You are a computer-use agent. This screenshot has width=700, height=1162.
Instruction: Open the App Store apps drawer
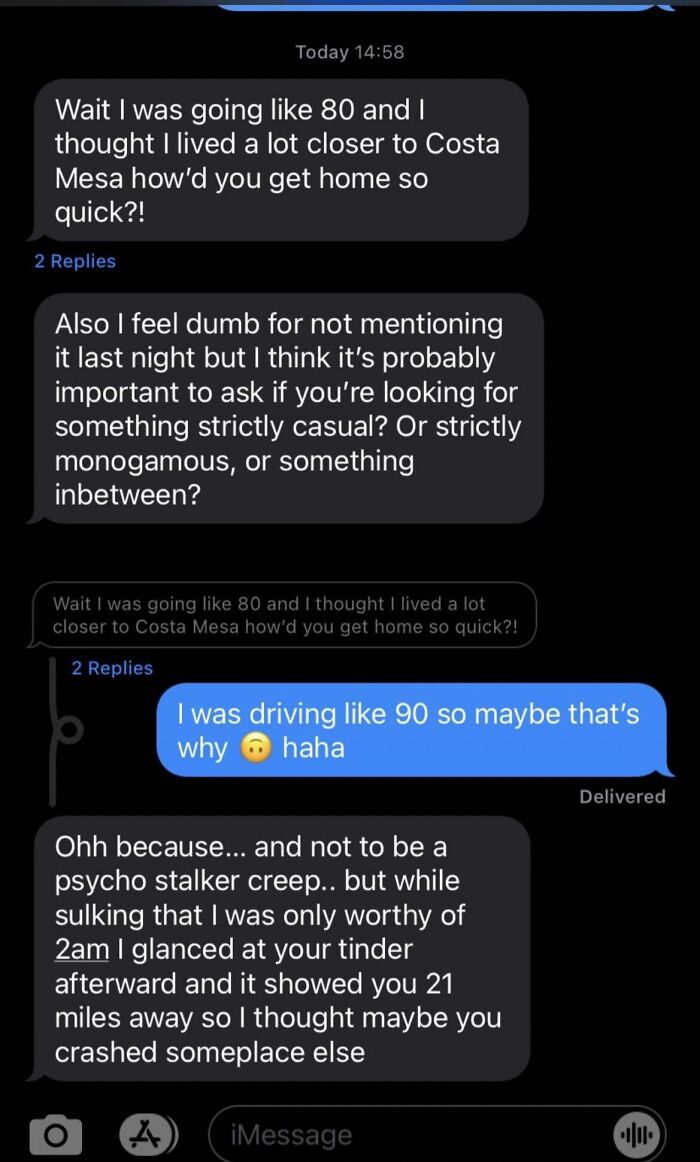(148, 1135)
